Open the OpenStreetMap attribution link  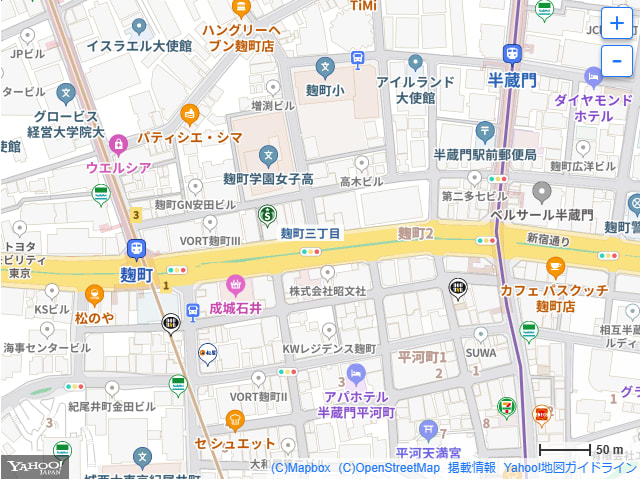click(389, 468)
